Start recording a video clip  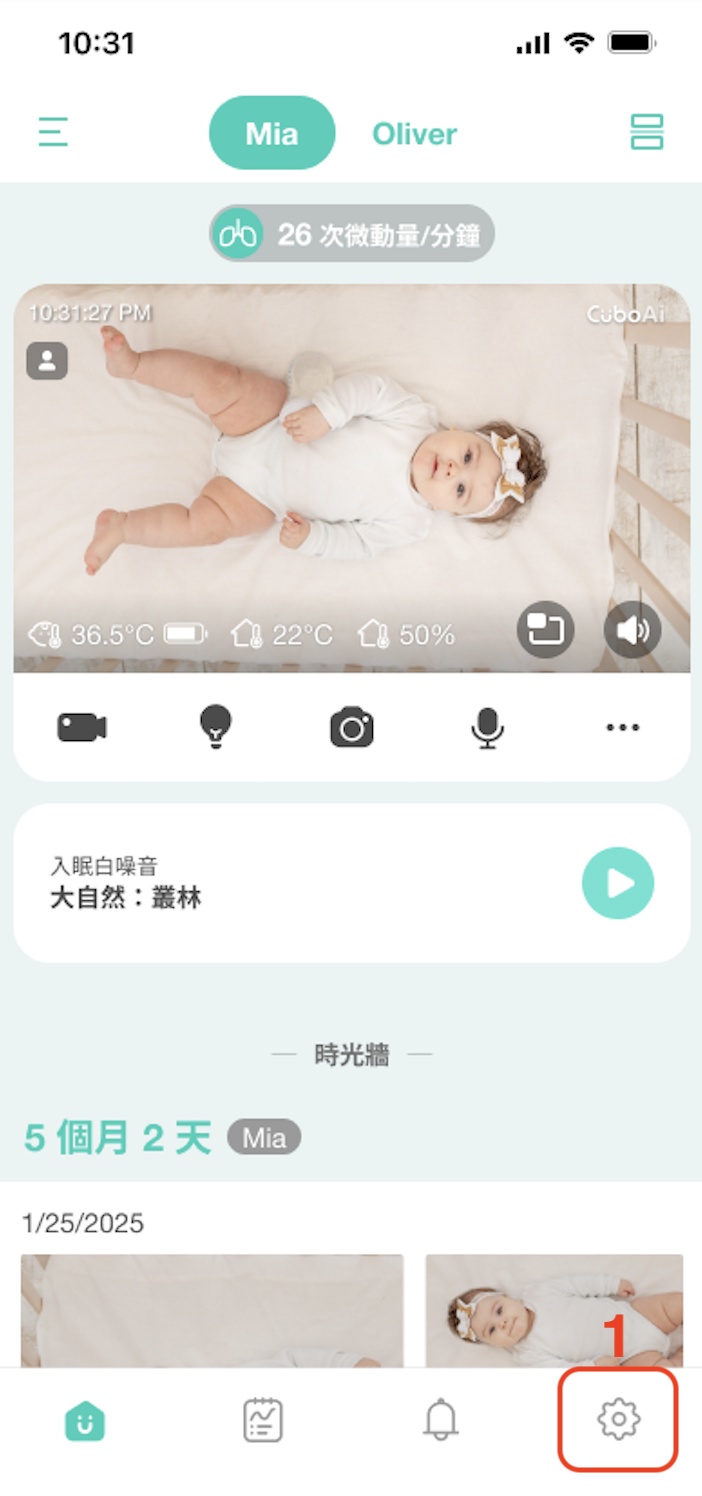point(82,727)
